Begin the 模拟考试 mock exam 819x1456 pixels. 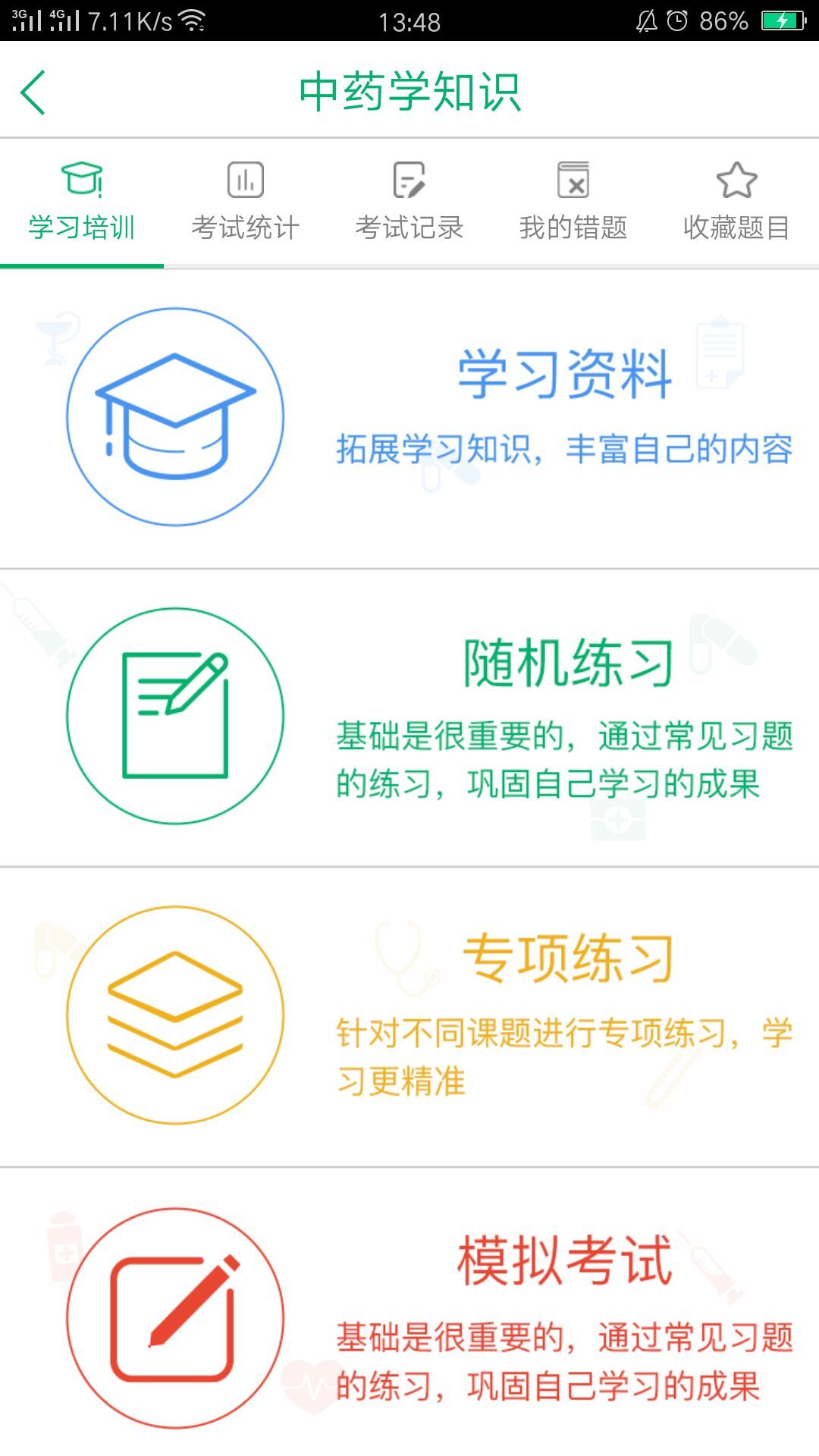coord(409,1316)
